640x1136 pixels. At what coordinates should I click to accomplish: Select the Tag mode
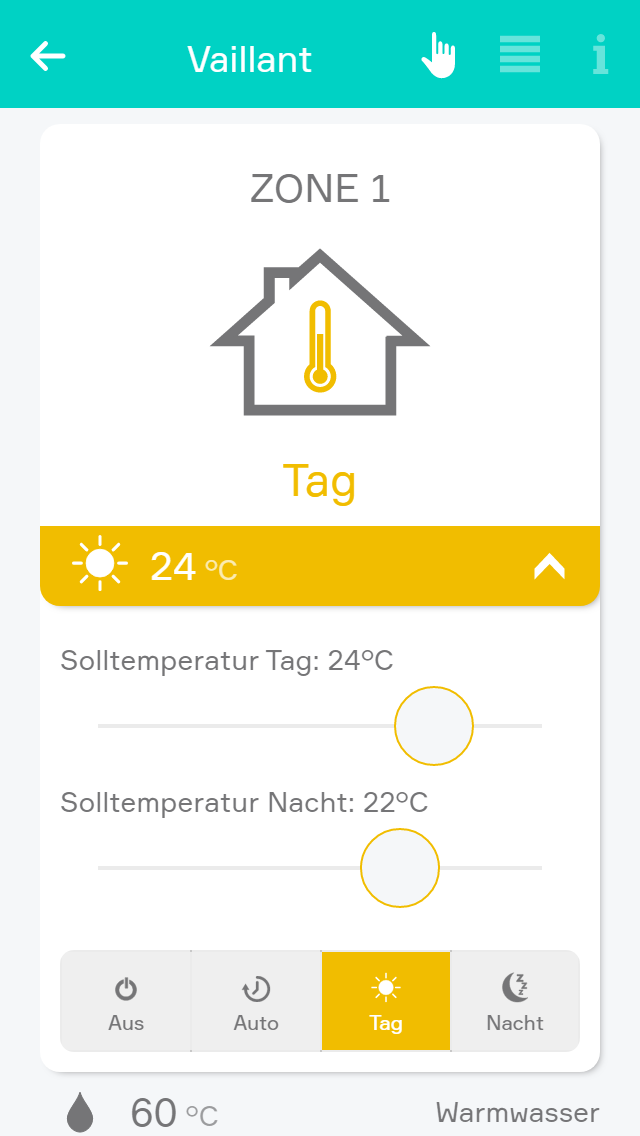pos(386,1002)
